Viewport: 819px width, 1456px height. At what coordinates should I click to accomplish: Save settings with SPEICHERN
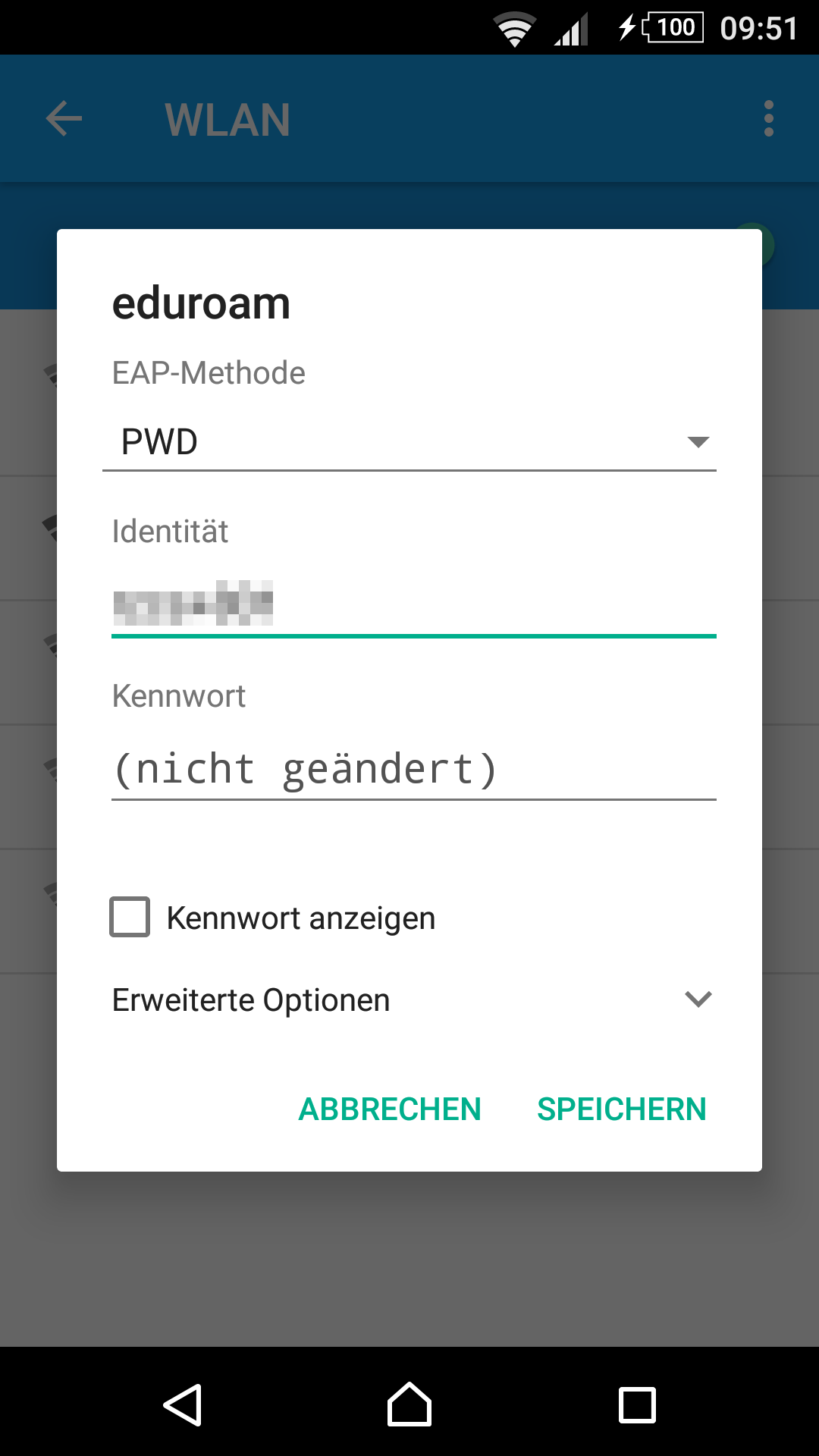(622, 1109)
